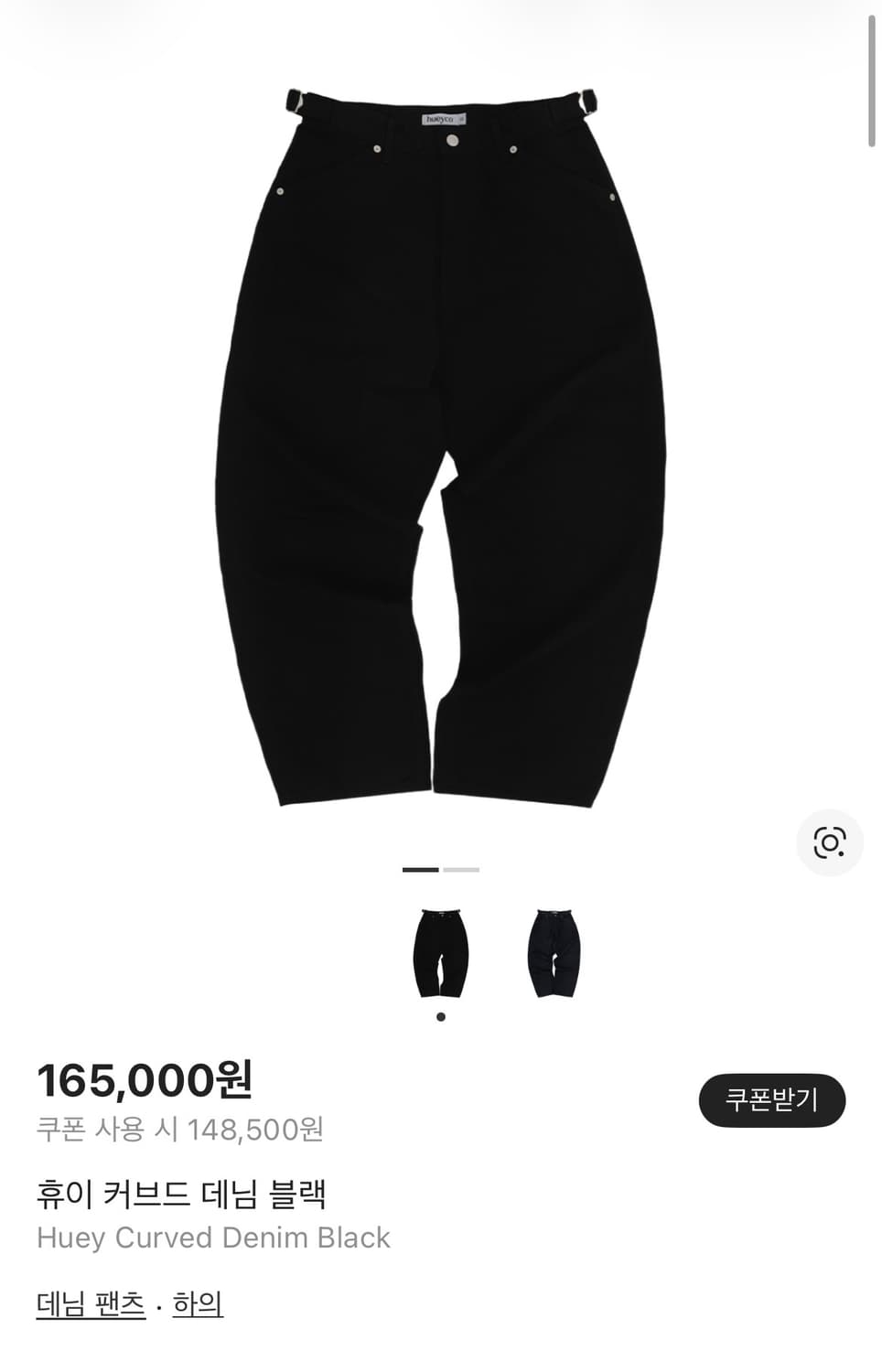This screenshot has width=882, height=1372.
Task: Select the dark highlighted carousel bar
Action: [419, 871]
